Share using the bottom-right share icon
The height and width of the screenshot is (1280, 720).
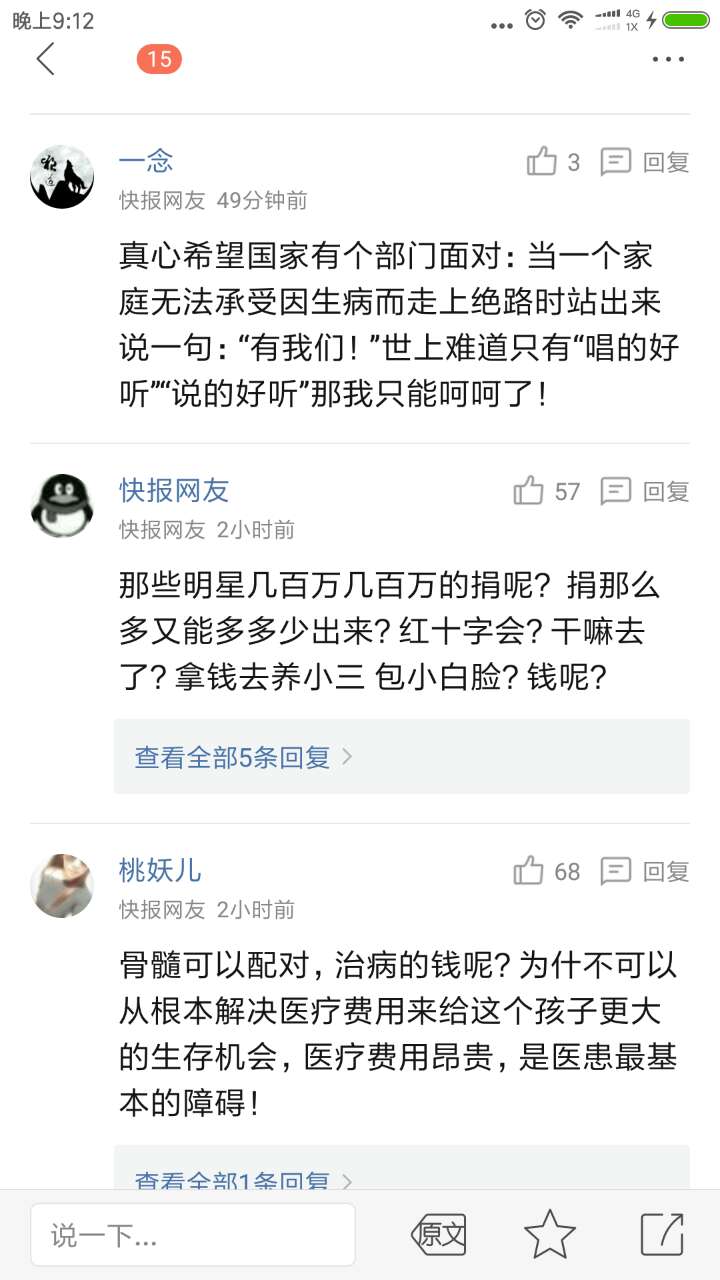662,1235
